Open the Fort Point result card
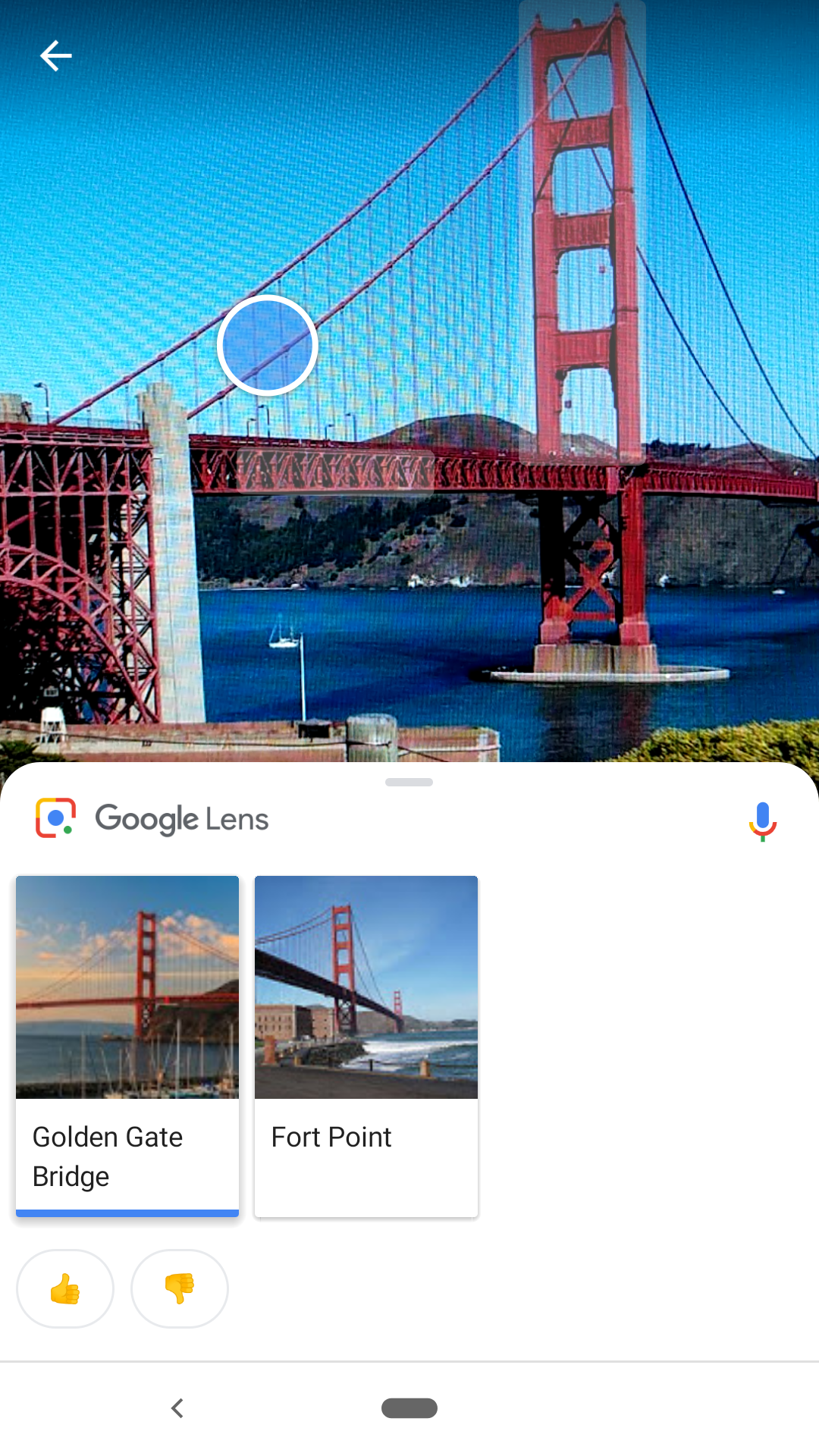Image resolution: width=819 pixels, height=1456 pixels. point(366,1046)
